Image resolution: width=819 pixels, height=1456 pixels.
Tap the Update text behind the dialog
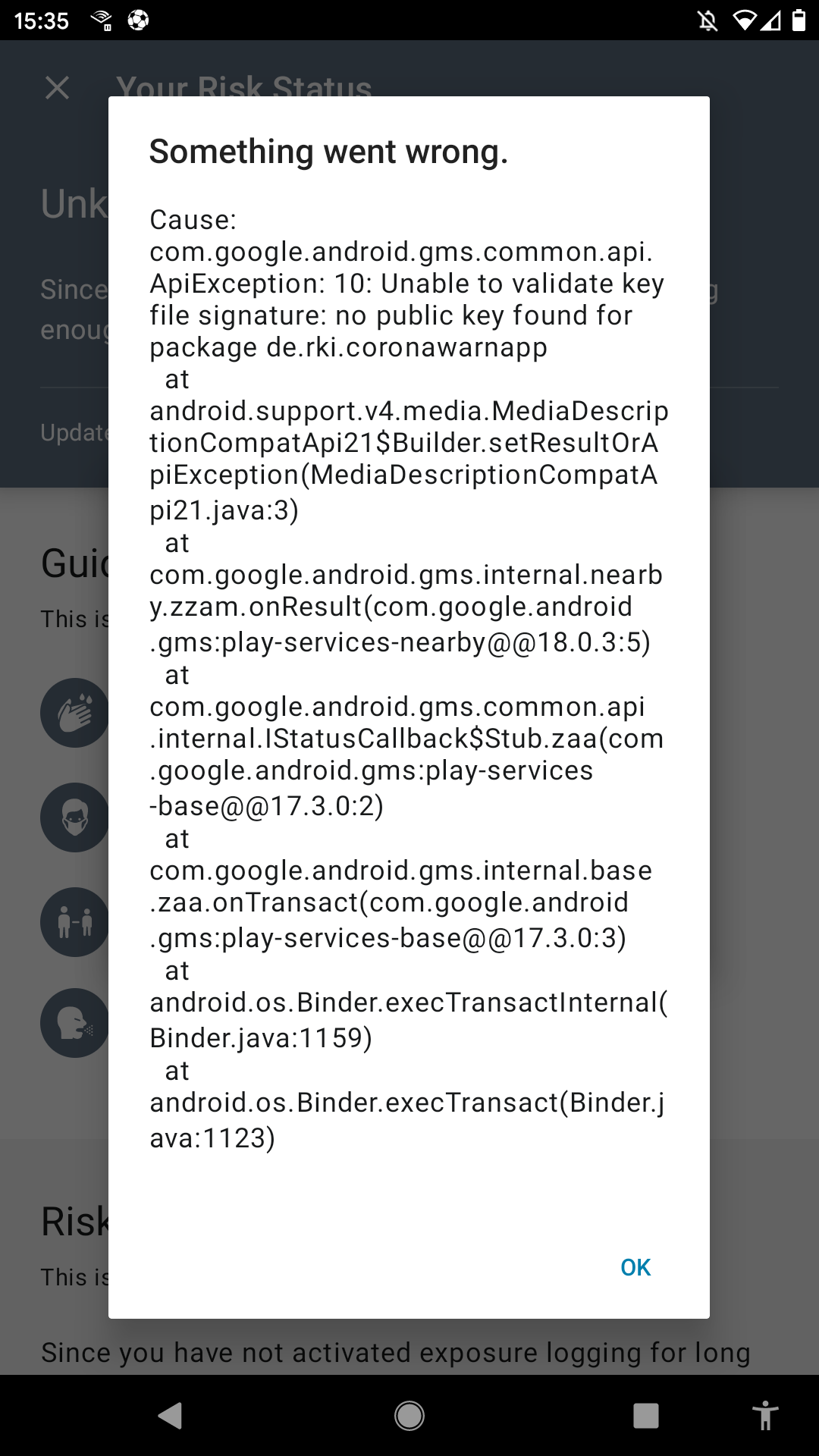click(73, 432)
